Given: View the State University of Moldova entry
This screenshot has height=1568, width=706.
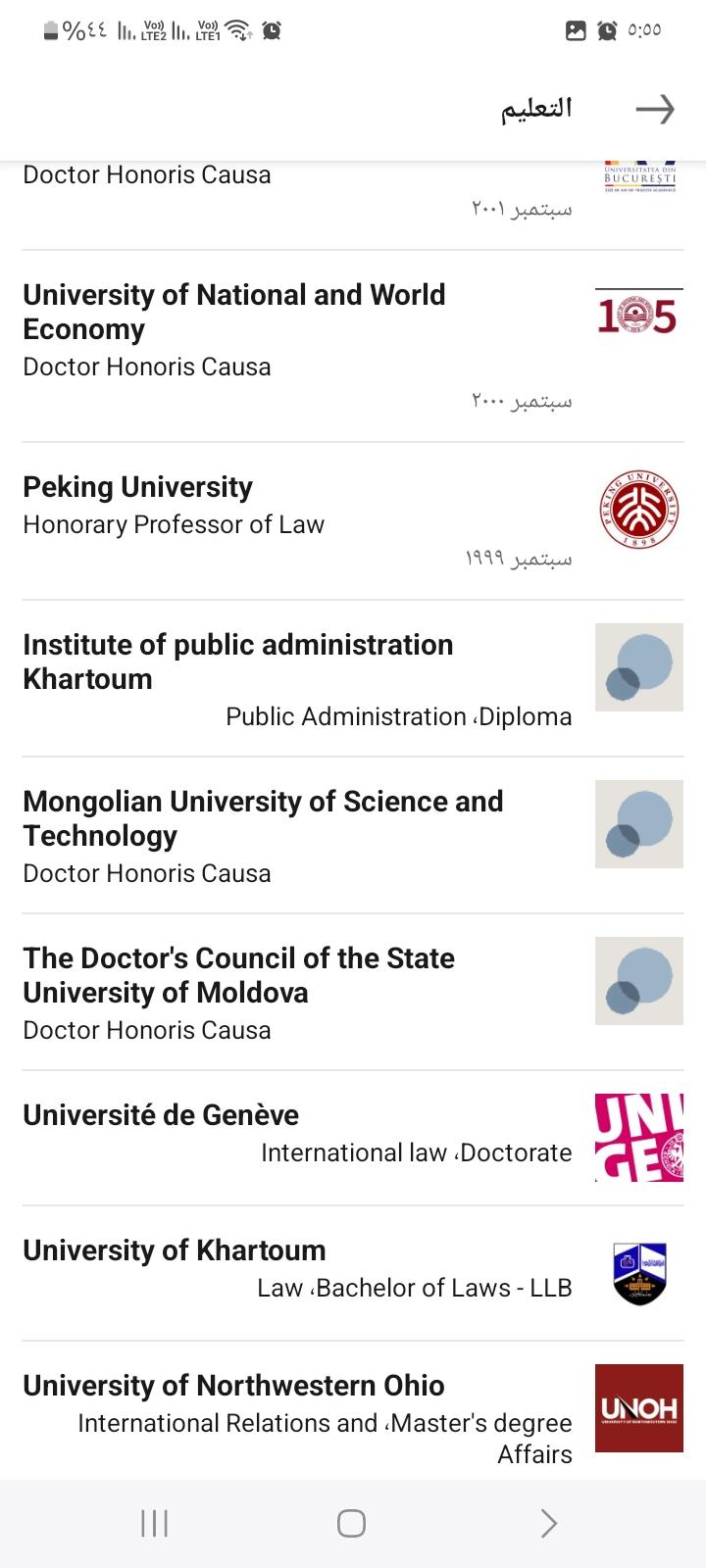Looking at the screenshot, I should click(x=353, y=992).
